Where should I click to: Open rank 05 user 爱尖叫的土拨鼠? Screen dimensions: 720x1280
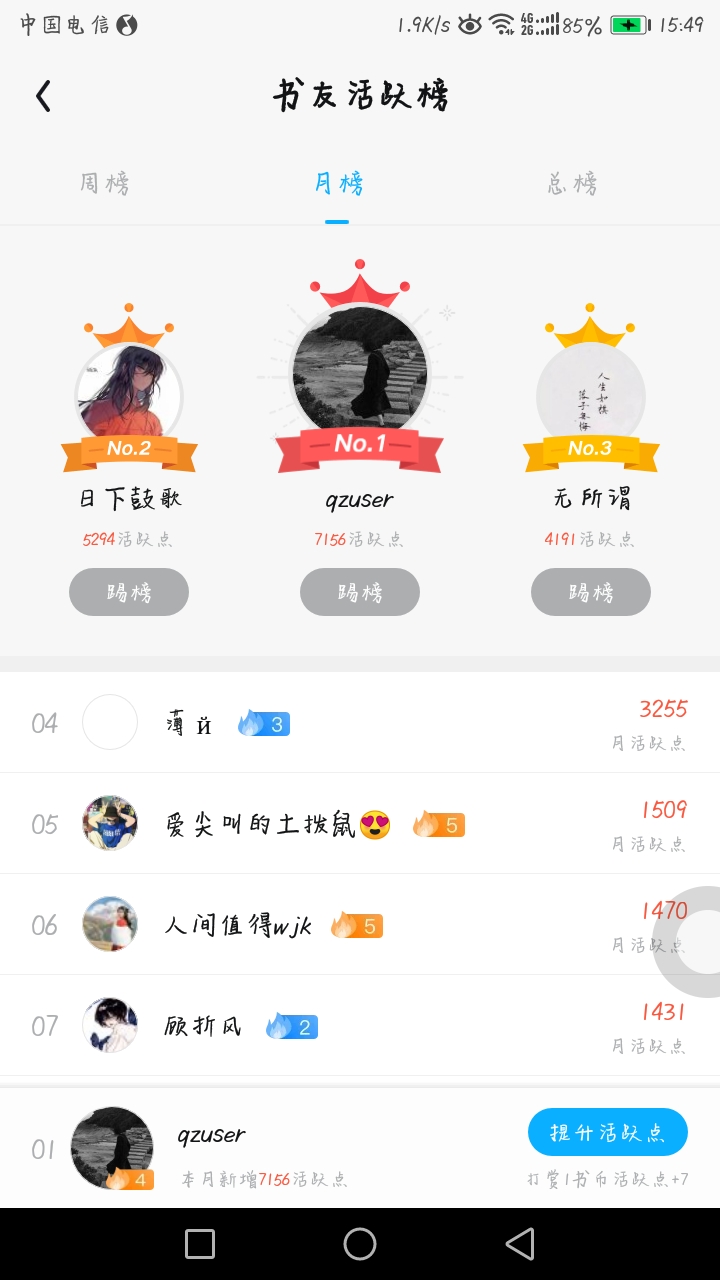click(260, 825)
